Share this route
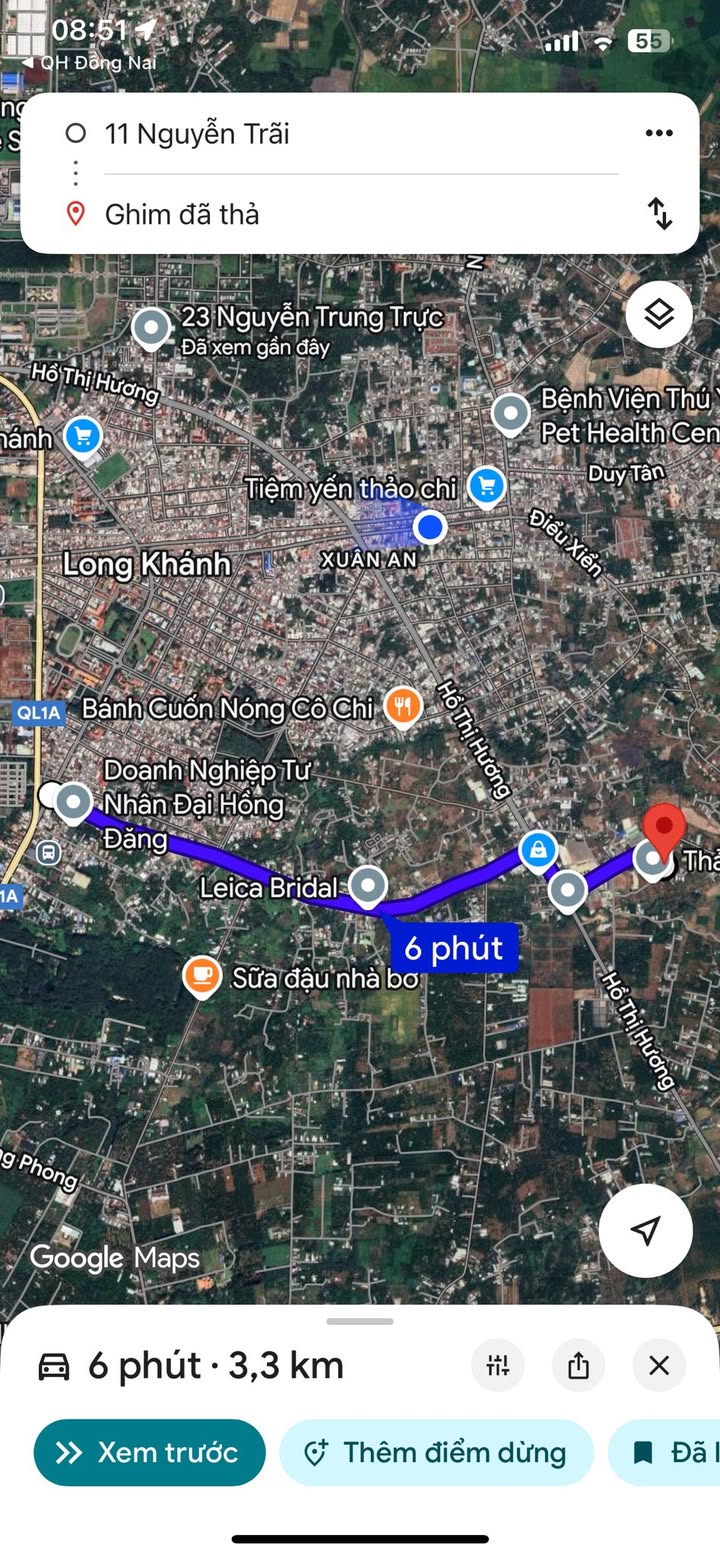The image size is (720, 1557). pos(578,1365)
